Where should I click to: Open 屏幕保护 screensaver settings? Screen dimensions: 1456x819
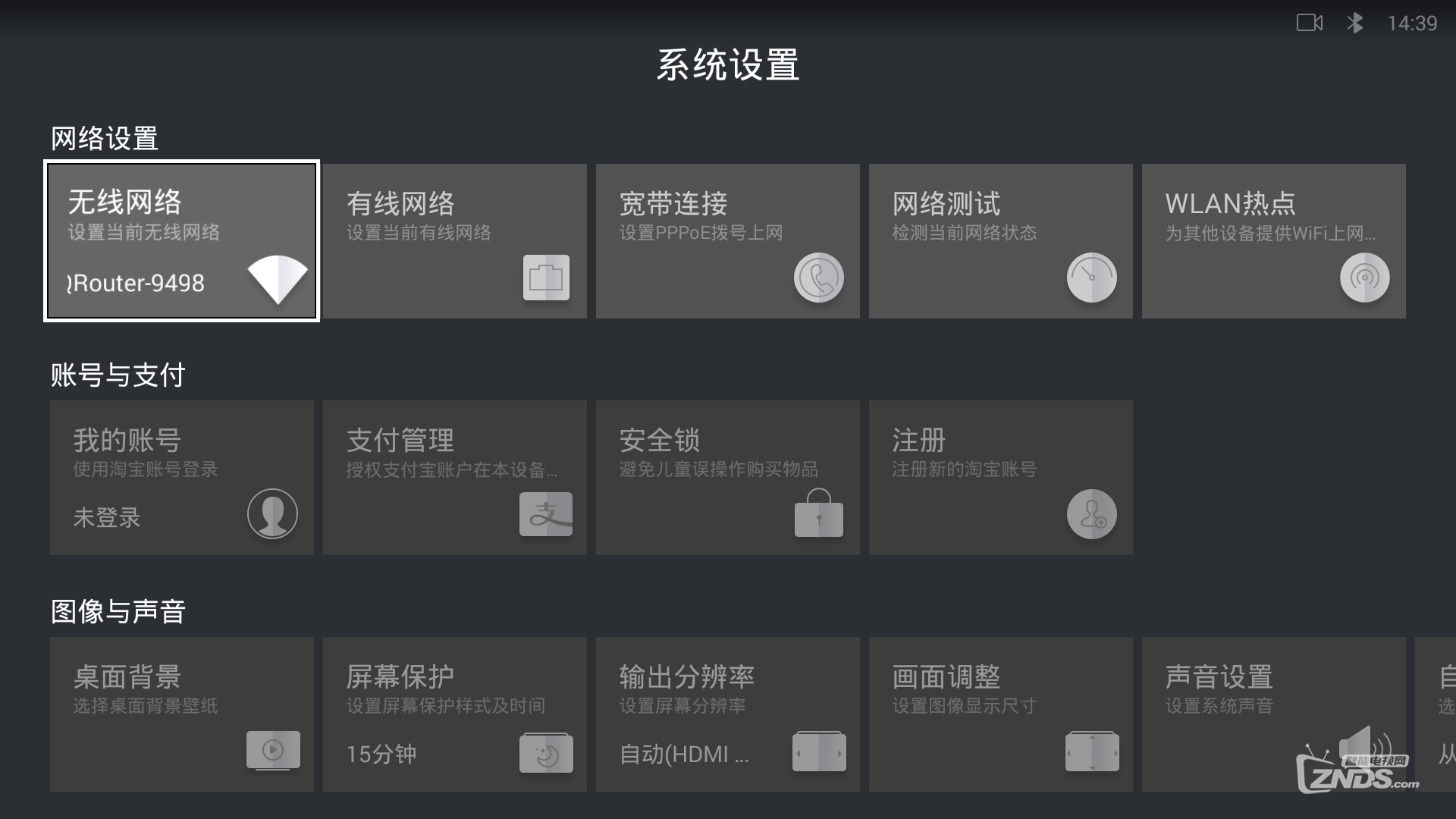pyautogui.click(x=455, y=714)
